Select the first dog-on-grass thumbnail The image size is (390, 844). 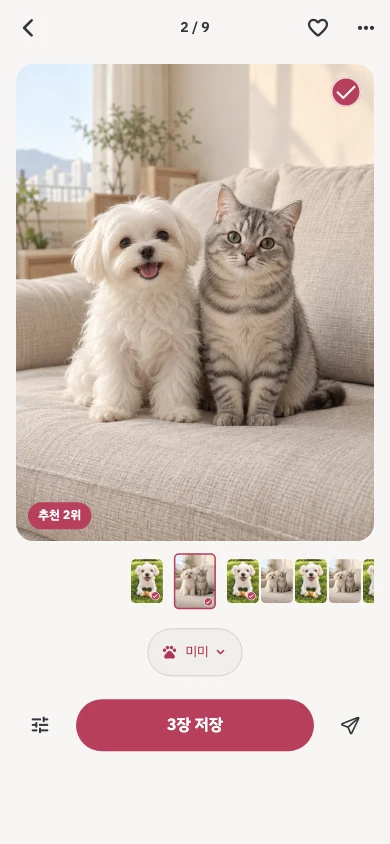(x=147, y=581)
